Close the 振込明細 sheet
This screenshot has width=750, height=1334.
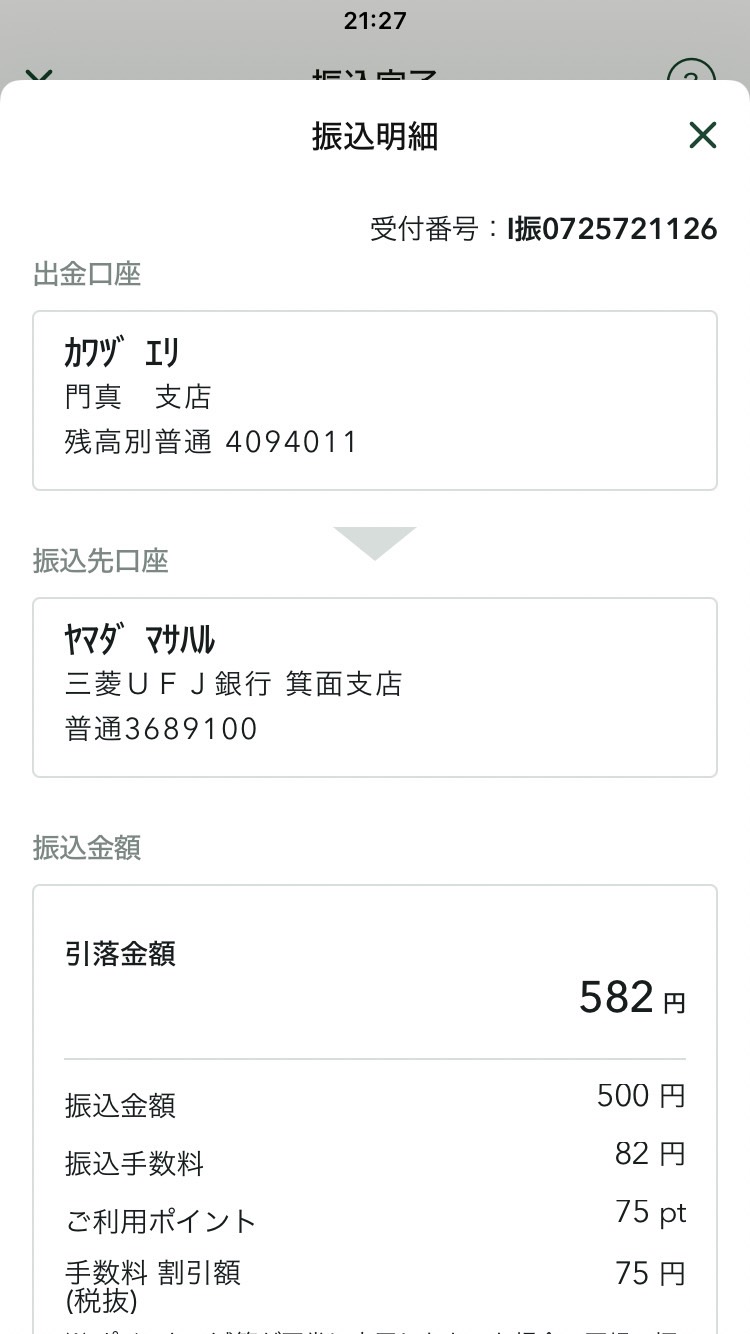click(703, 135)
